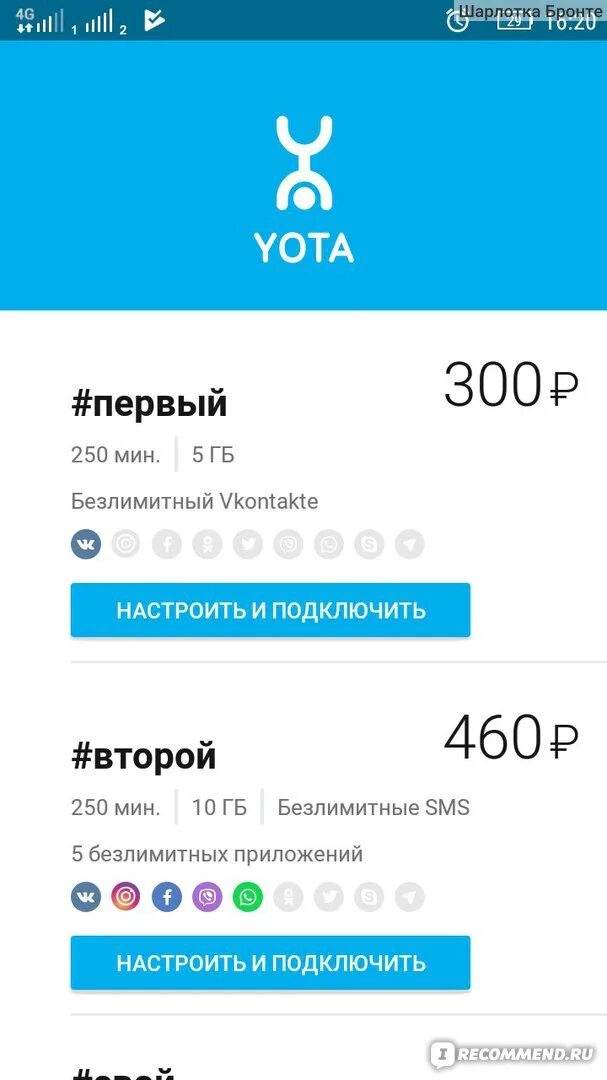This screenshot has height=1080, width=607.
Task: Tap 'Настроить и подключить' for #первый plan
Action: coord(270,610)
